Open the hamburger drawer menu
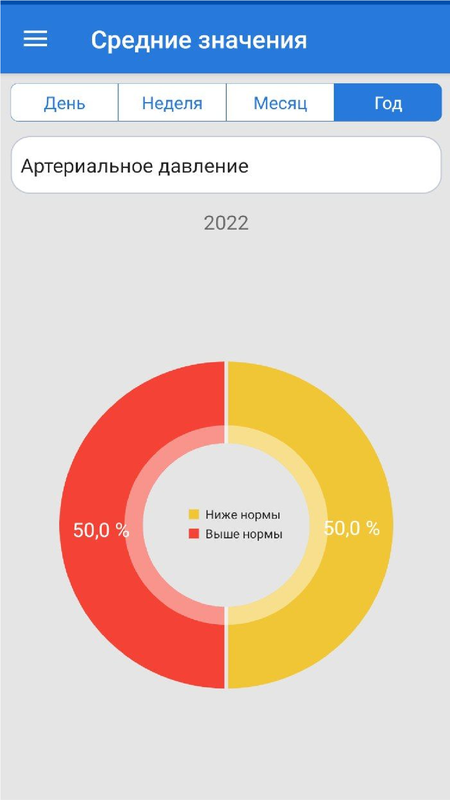Viewport: 450px width, 800px height. 35,39
